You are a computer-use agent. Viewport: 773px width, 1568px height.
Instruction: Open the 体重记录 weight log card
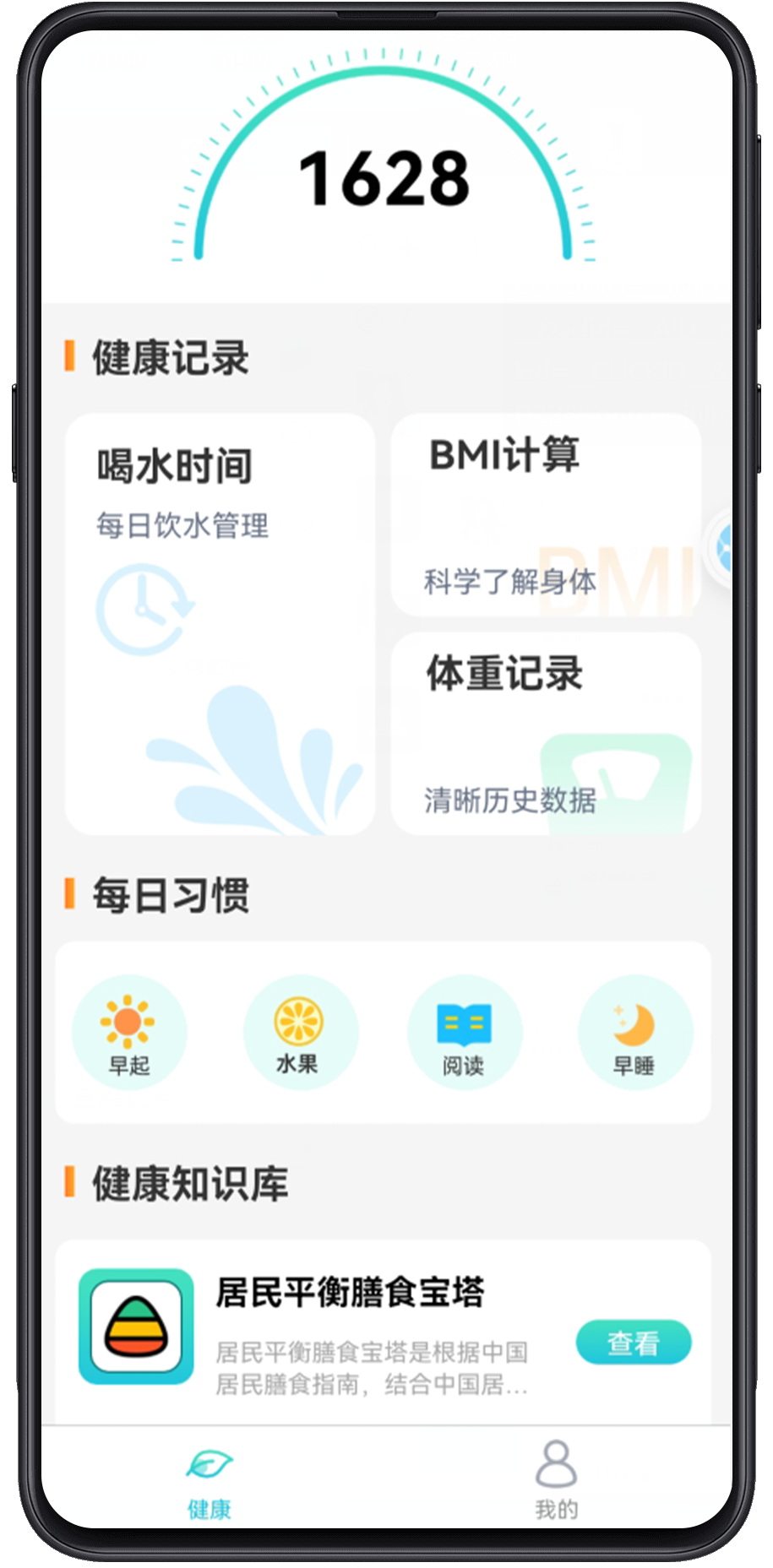[x=546, y=733]
